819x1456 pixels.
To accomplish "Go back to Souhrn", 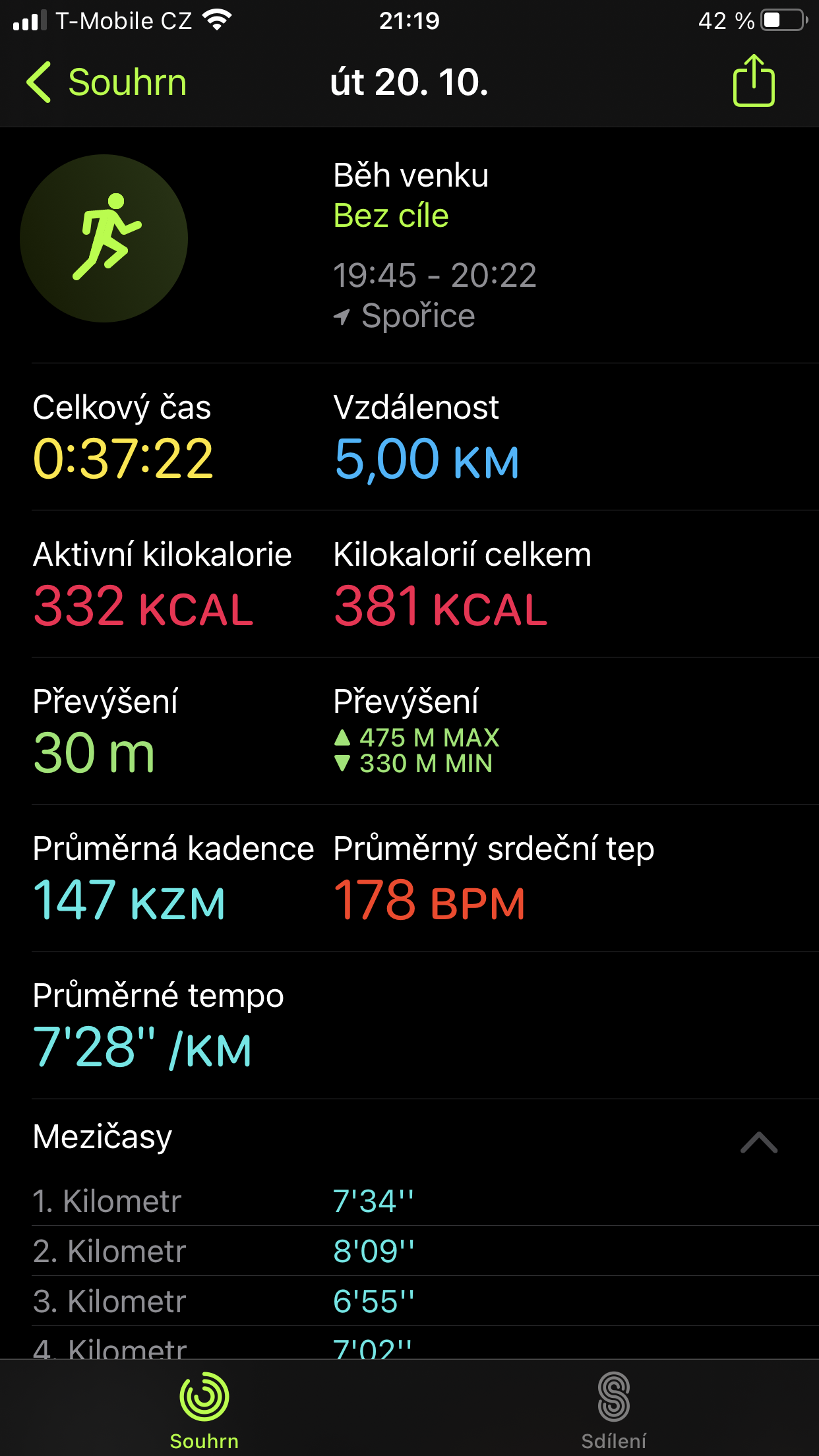I will (106, 82).
